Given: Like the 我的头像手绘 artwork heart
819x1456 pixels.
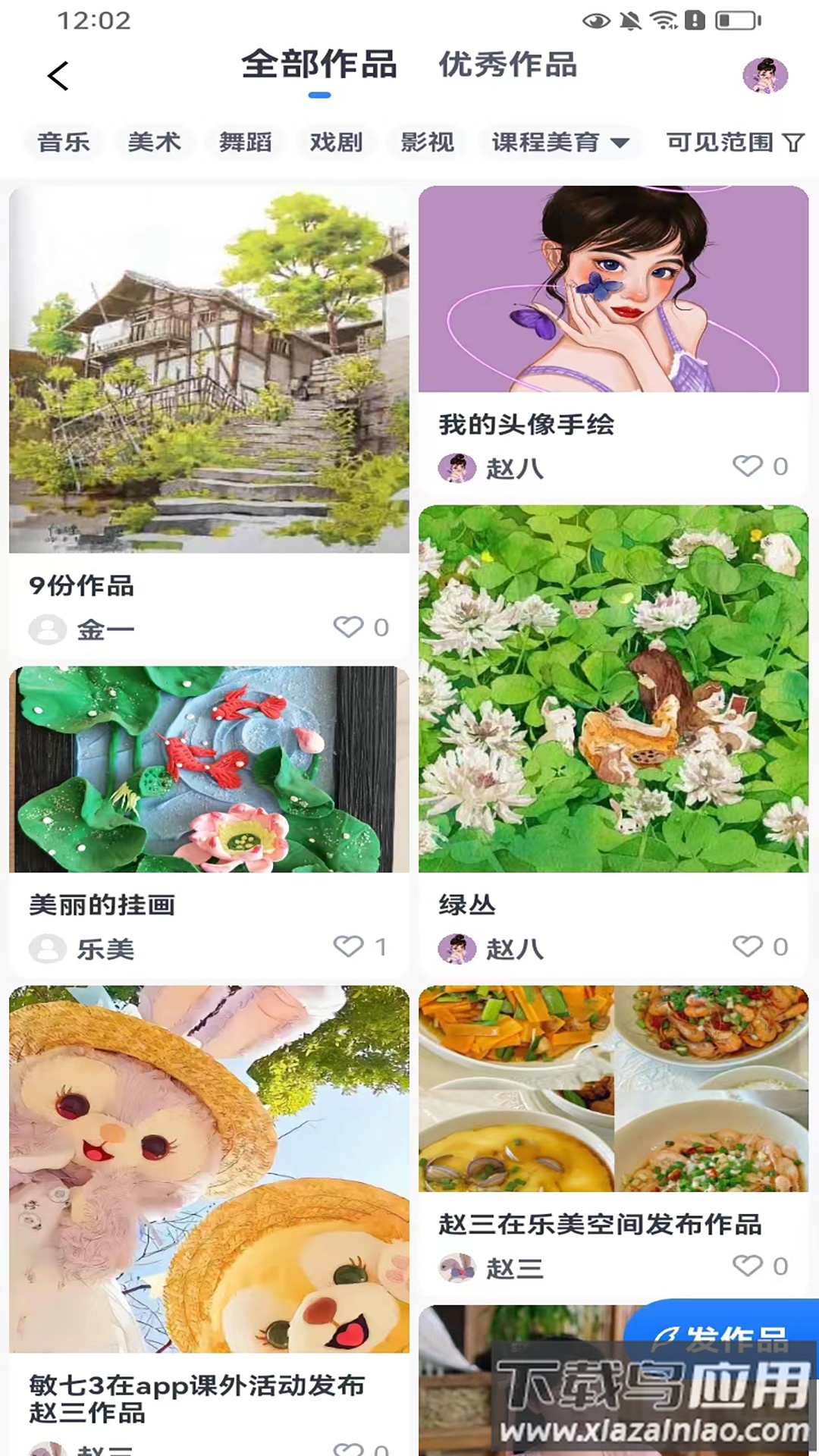Looking at the screenshot, I should [746, 466].
